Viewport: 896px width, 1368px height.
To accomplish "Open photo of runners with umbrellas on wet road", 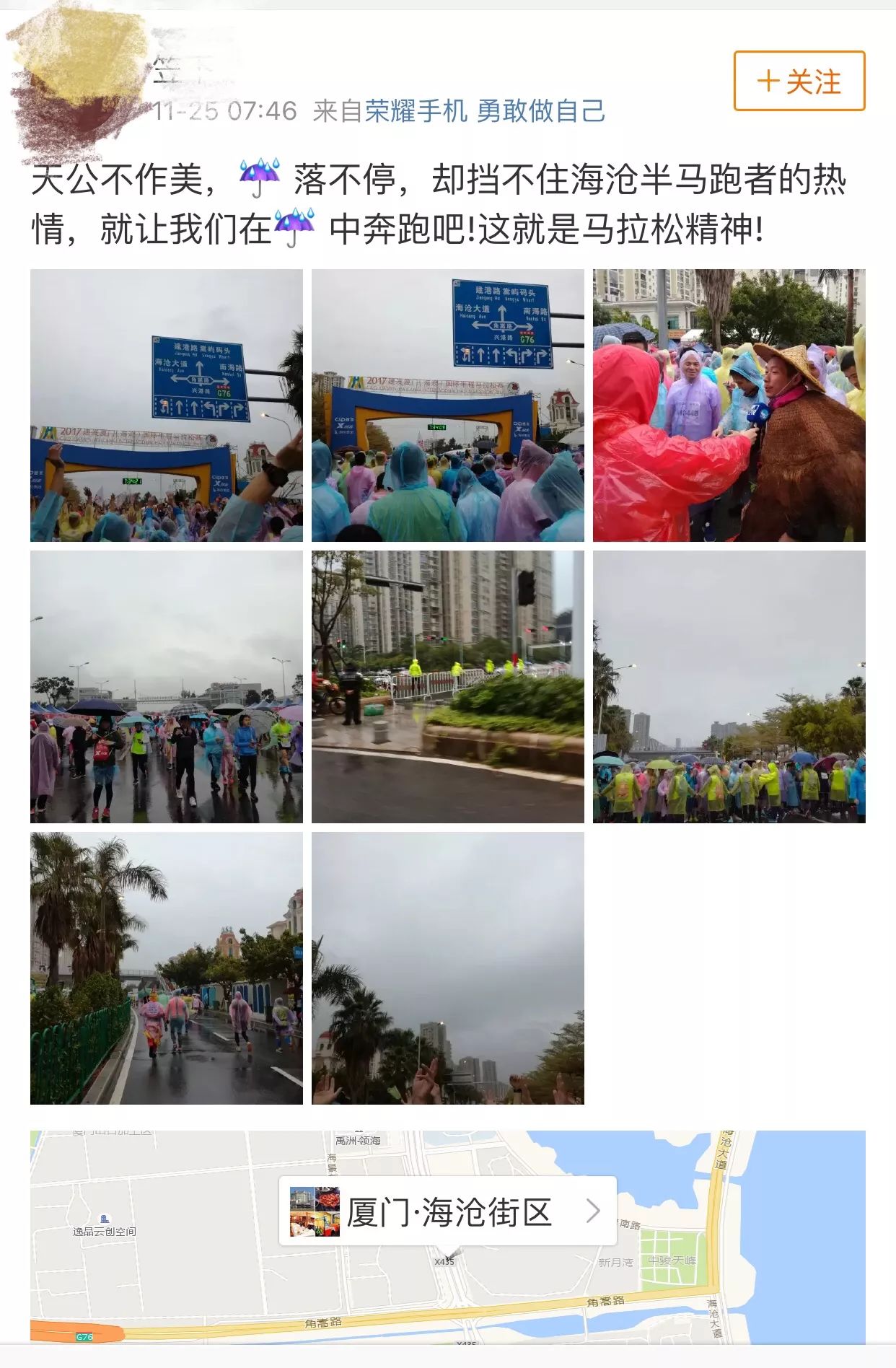I will pyautogui.click(x=166, y=686).
